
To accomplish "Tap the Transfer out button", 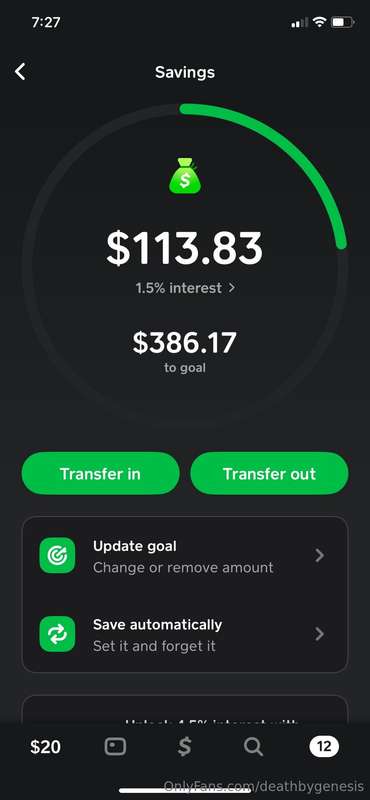I will tap(269, 473).
